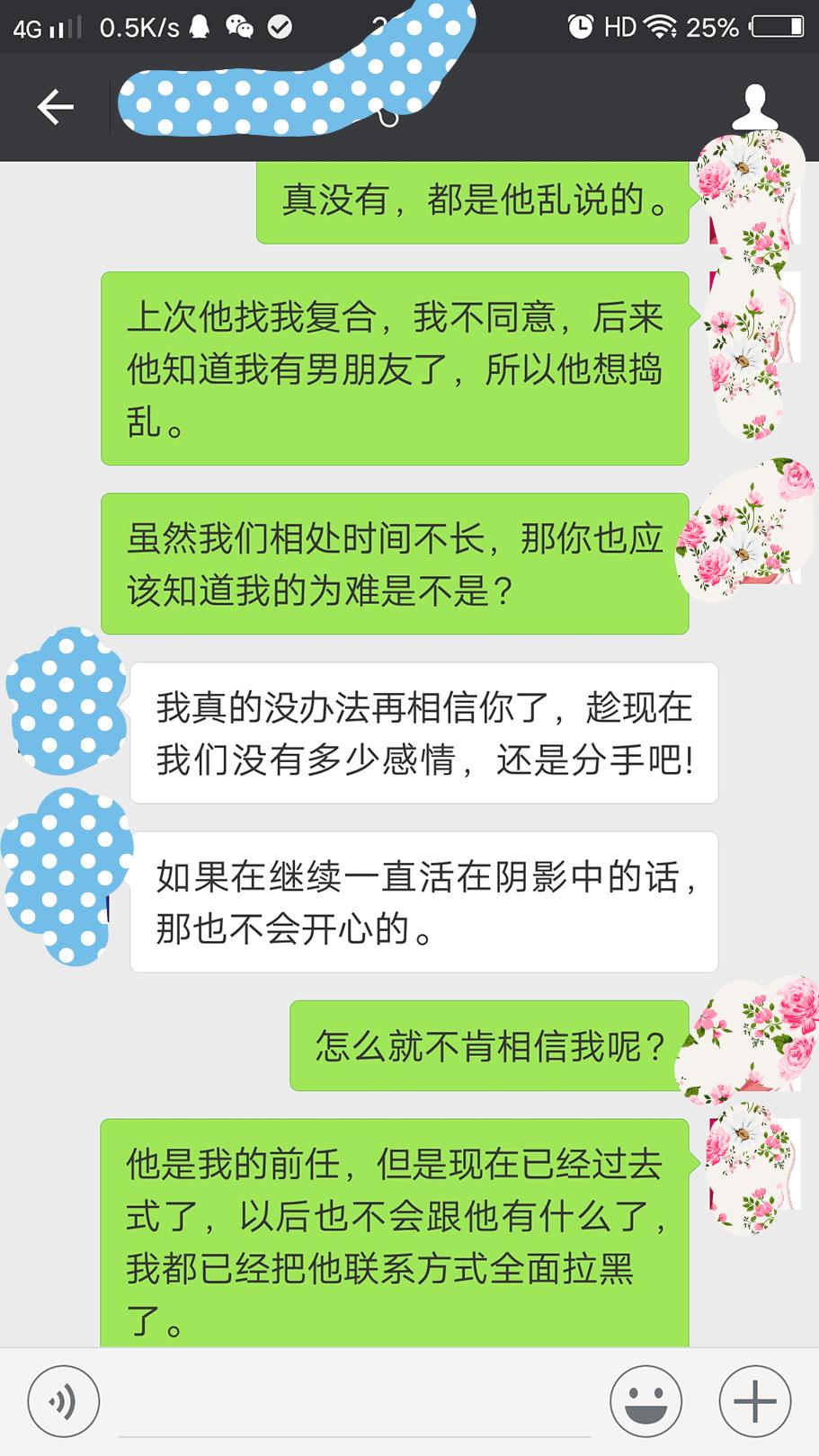
Task: Open the plus attachments menu
Action: pos(755,1401)
